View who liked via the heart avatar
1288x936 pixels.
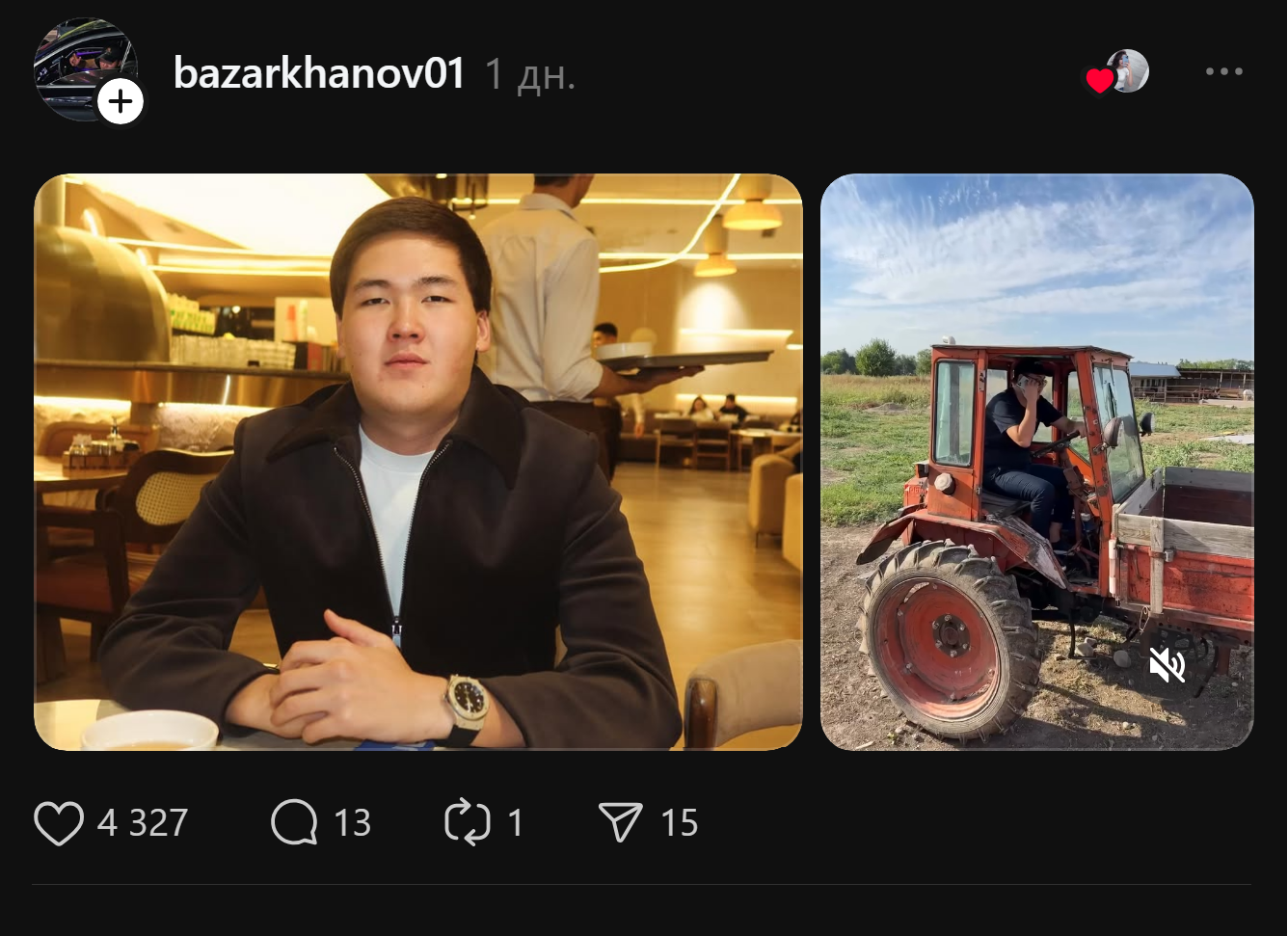1118,73
